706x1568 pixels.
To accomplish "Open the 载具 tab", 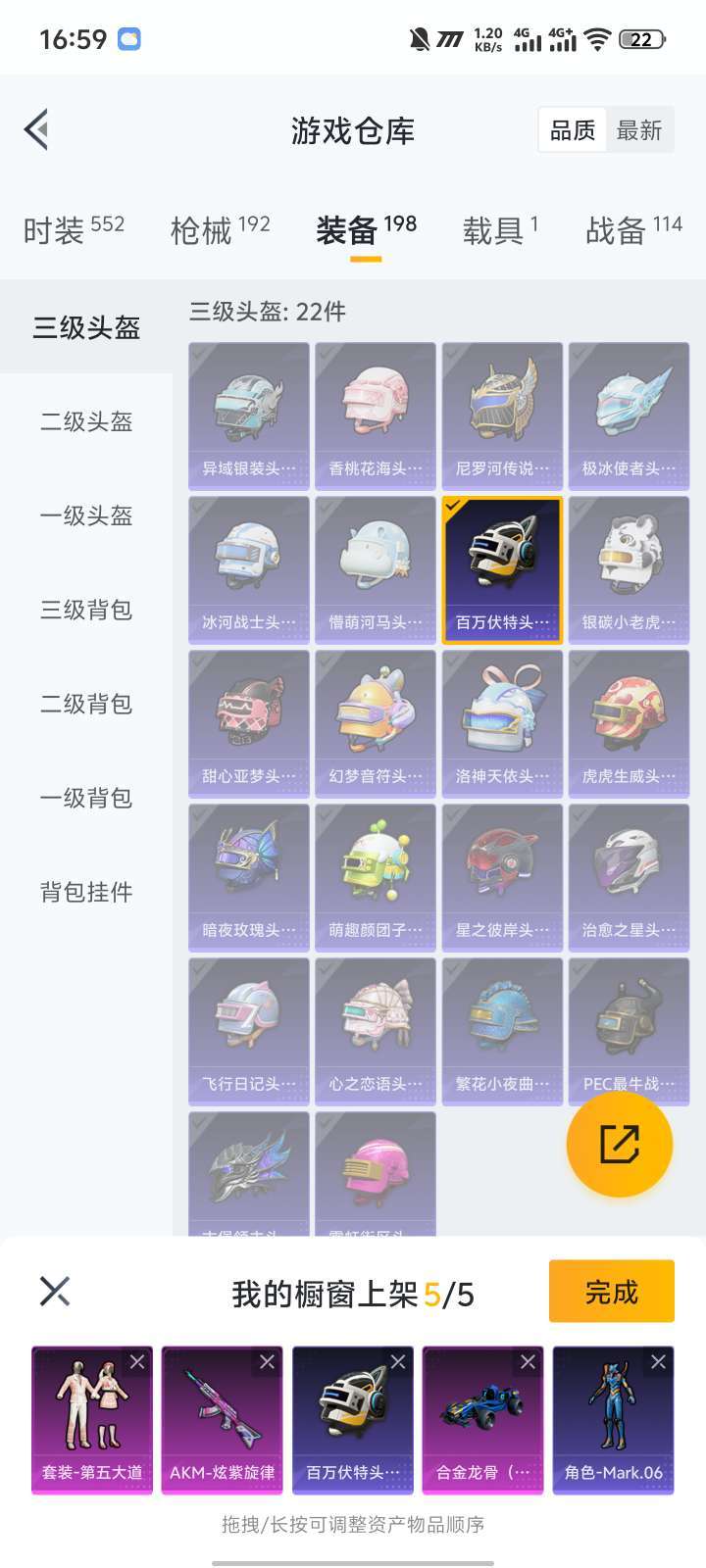I will [x=500, y=230].
